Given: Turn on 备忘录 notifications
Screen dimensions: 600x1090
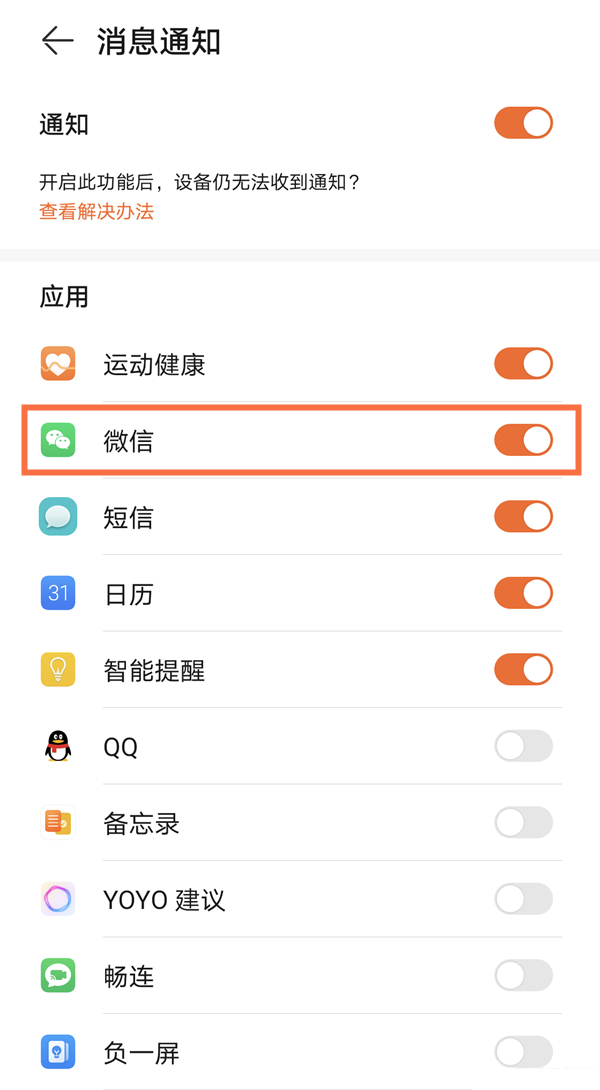Looking at the screenshot, I should coord(523,823).
